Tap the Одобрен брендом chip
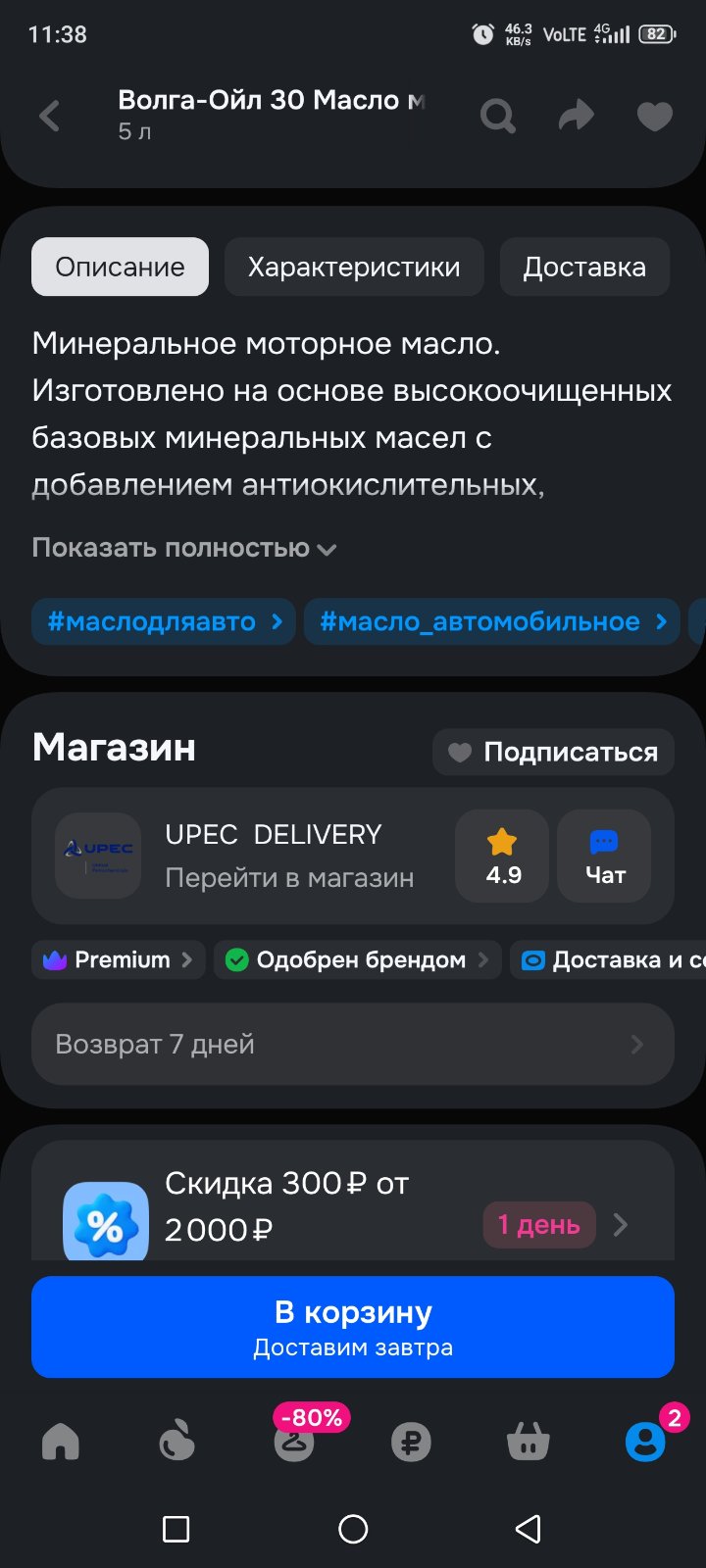Viewport: 706px width, 1568px height. [358, 959]
